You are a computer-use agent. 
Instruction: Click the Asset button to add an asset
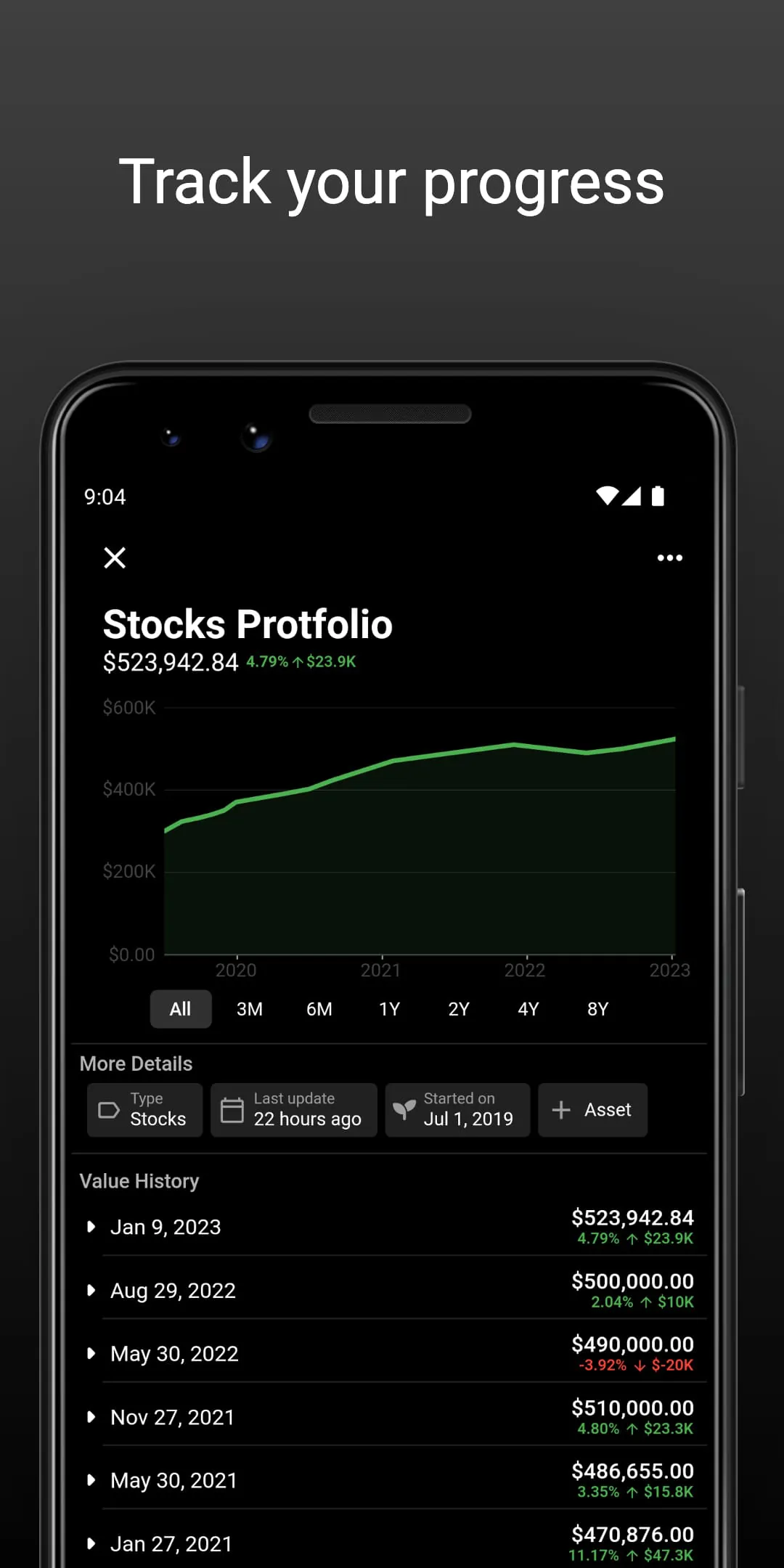[x=592, y=1109]
